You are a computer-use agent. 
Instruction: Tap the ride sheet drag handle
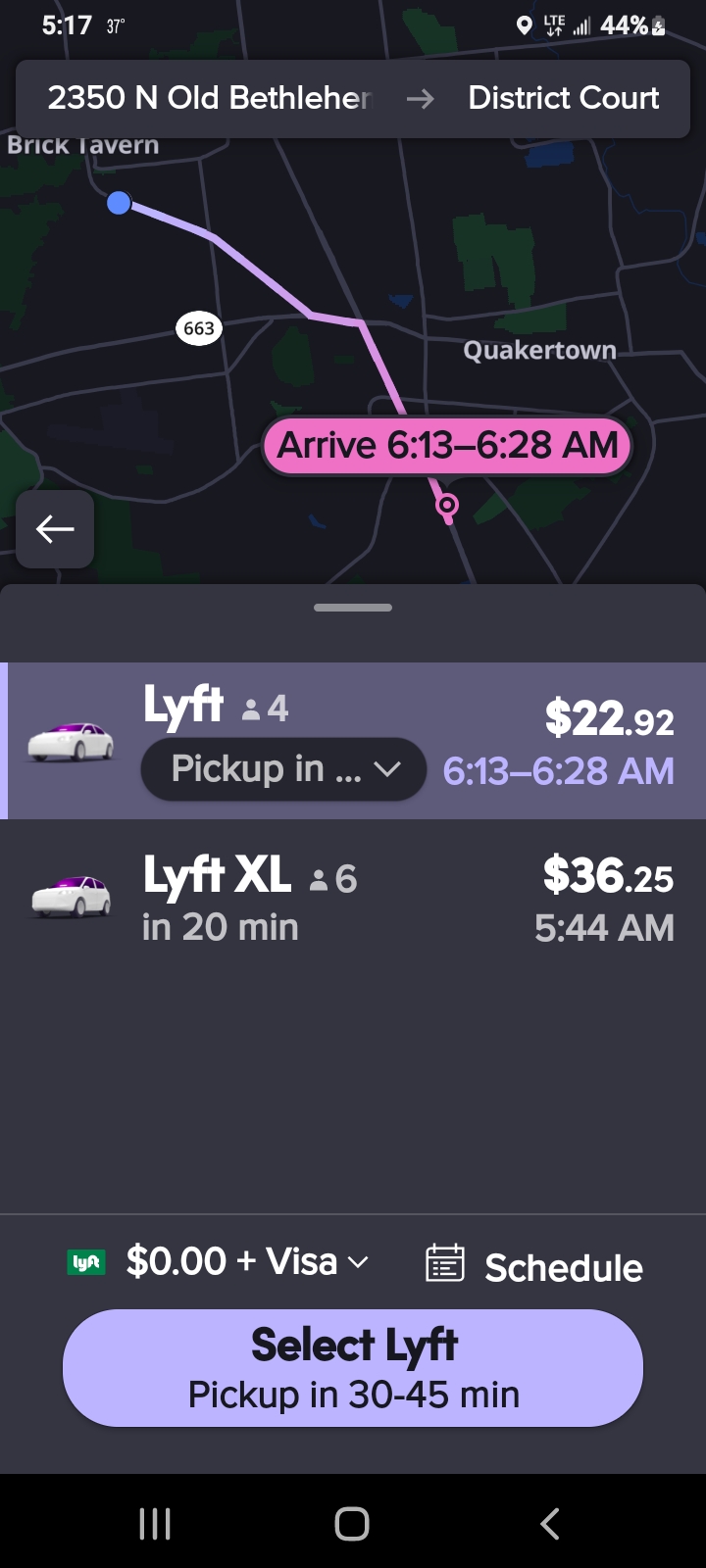click(353, 608)
